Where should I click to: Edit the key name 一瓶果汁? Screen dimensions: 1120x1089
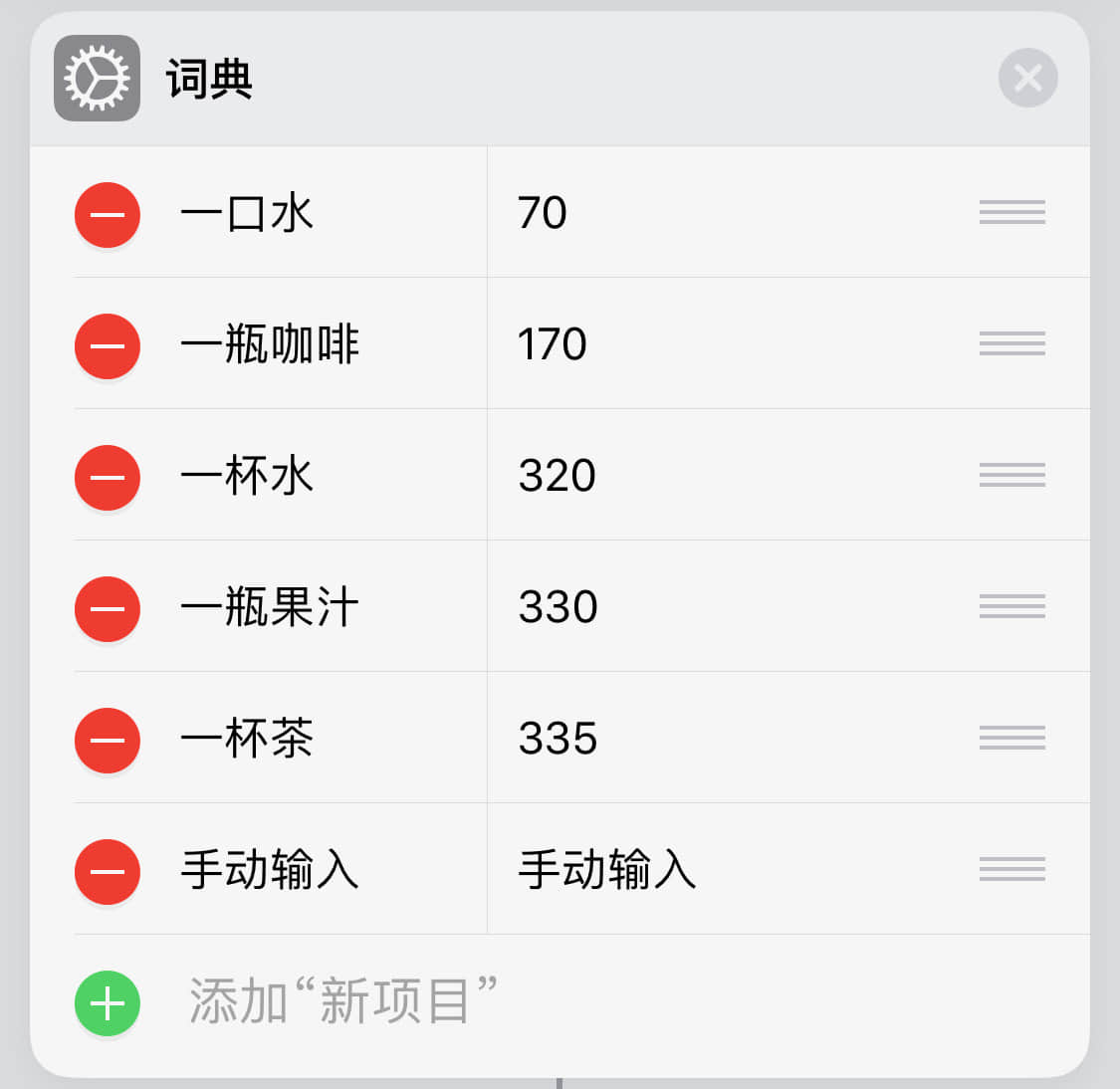269,607
